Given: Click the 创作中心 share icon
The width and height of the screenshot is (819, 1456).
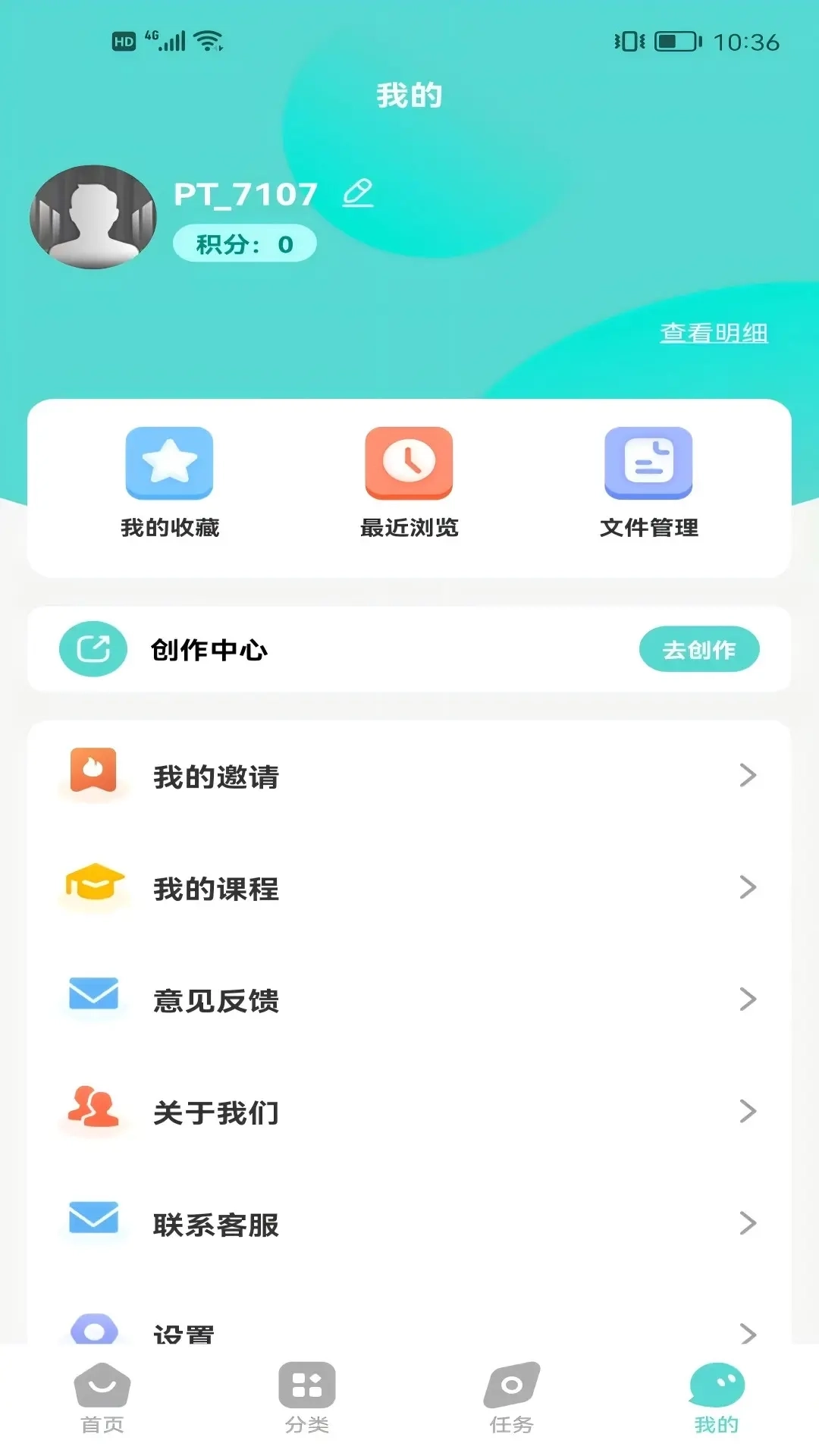Looking at the screenshot, I should [x=92, y=648].
